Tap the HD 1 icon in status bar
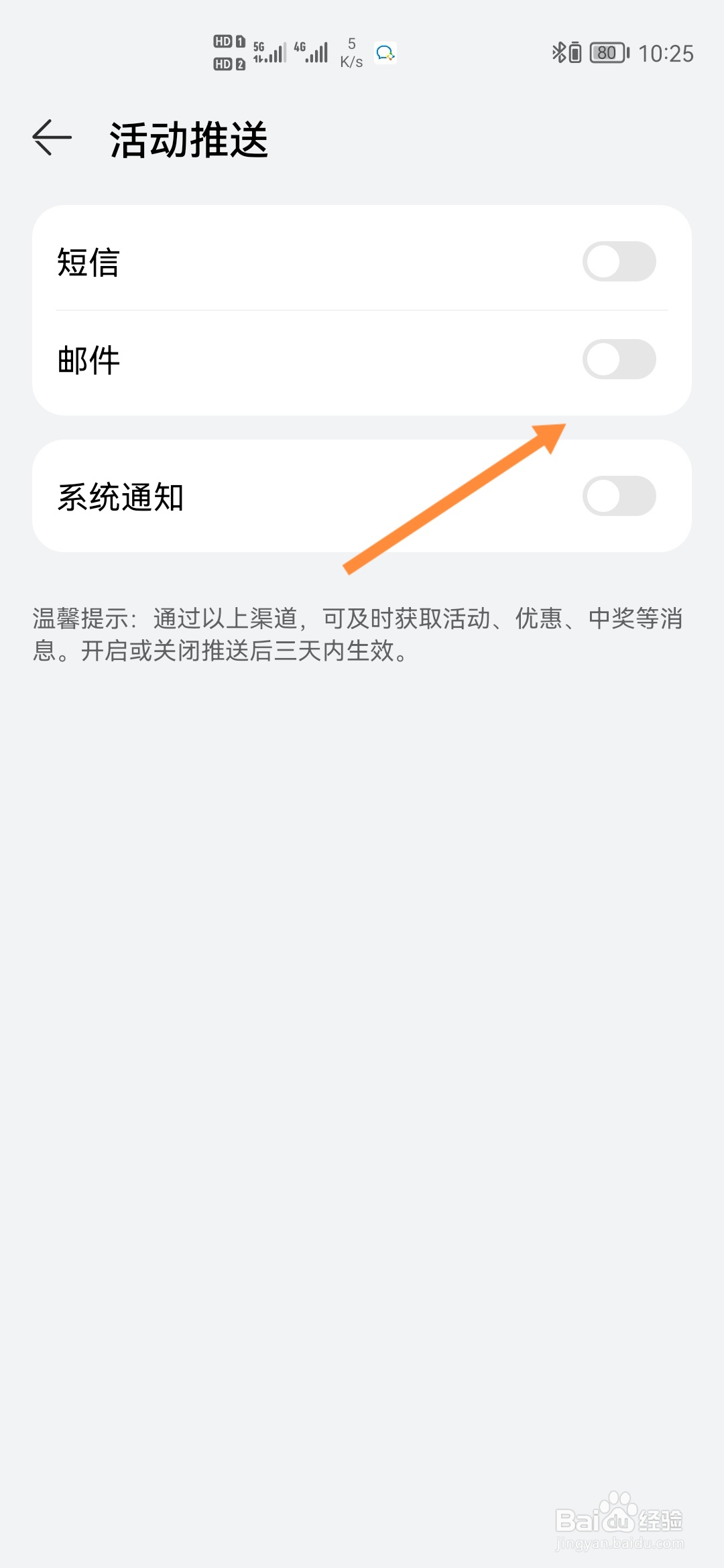 click(x=228, y=40)
